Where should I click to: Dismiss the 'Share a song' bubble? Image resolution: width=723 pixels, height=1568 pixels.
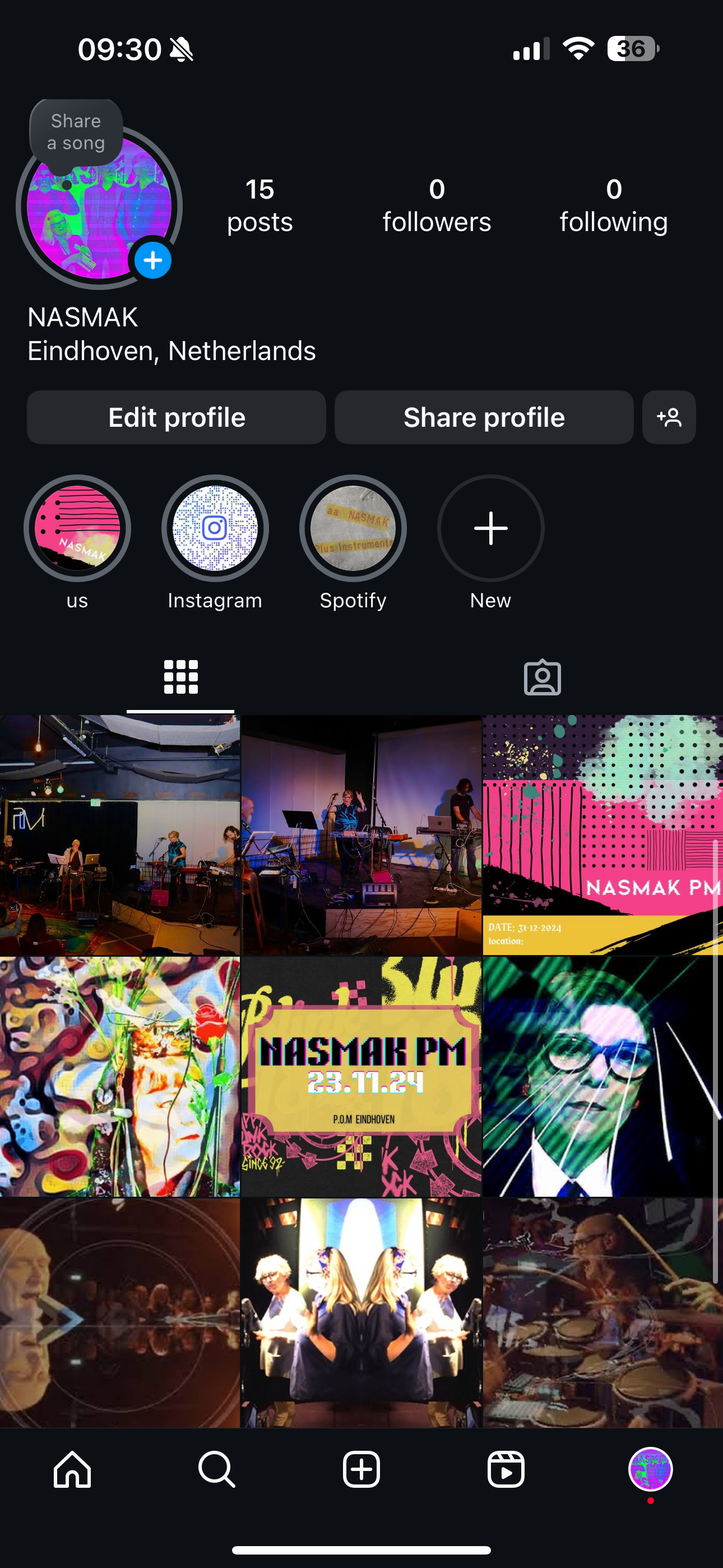[75, 132]
